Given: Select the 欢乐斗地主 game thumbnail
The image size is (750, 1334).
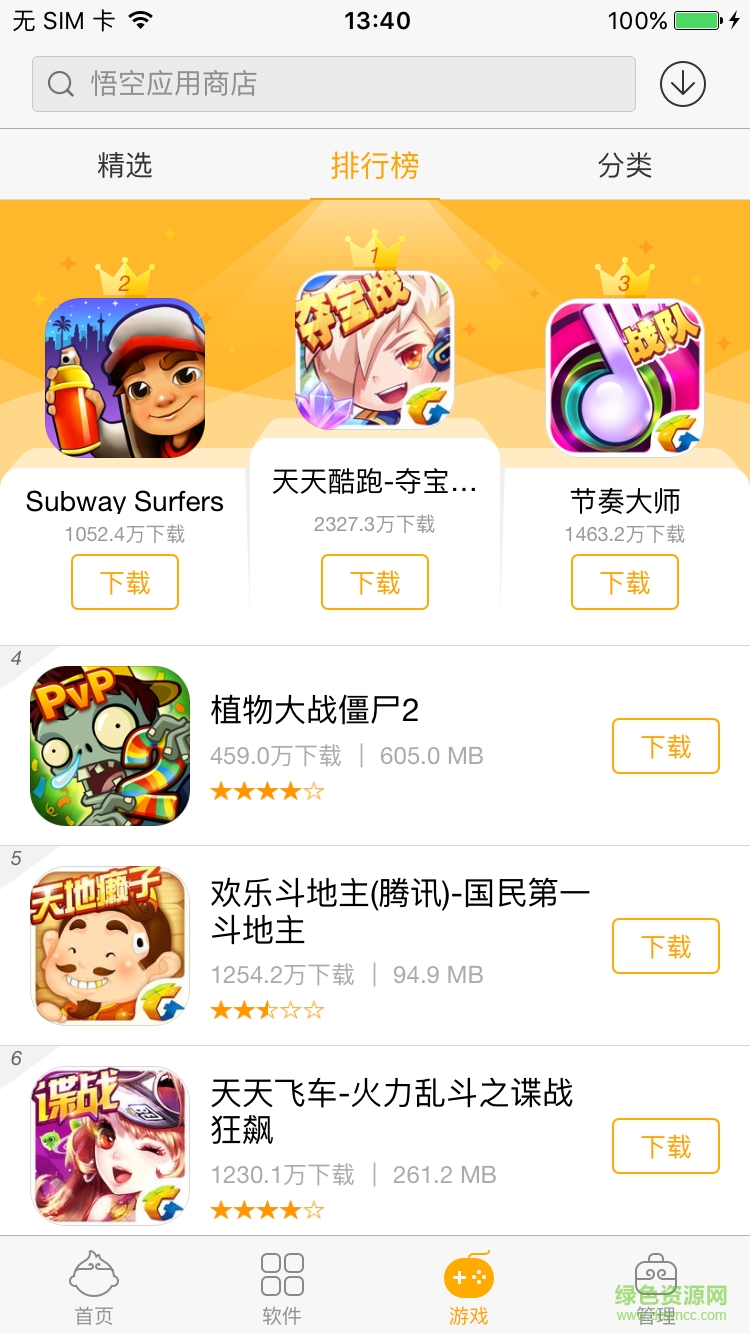Looking at the screenshot, I should tap(109, 945).
